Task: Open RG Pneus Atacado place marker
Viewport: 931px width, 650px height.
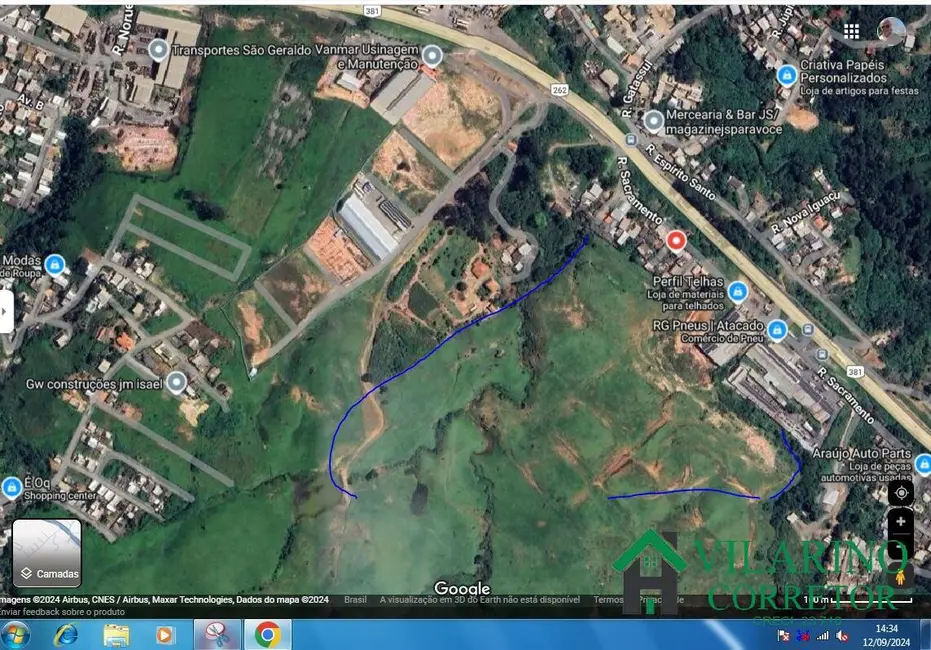Action: [x=777, y=330]
